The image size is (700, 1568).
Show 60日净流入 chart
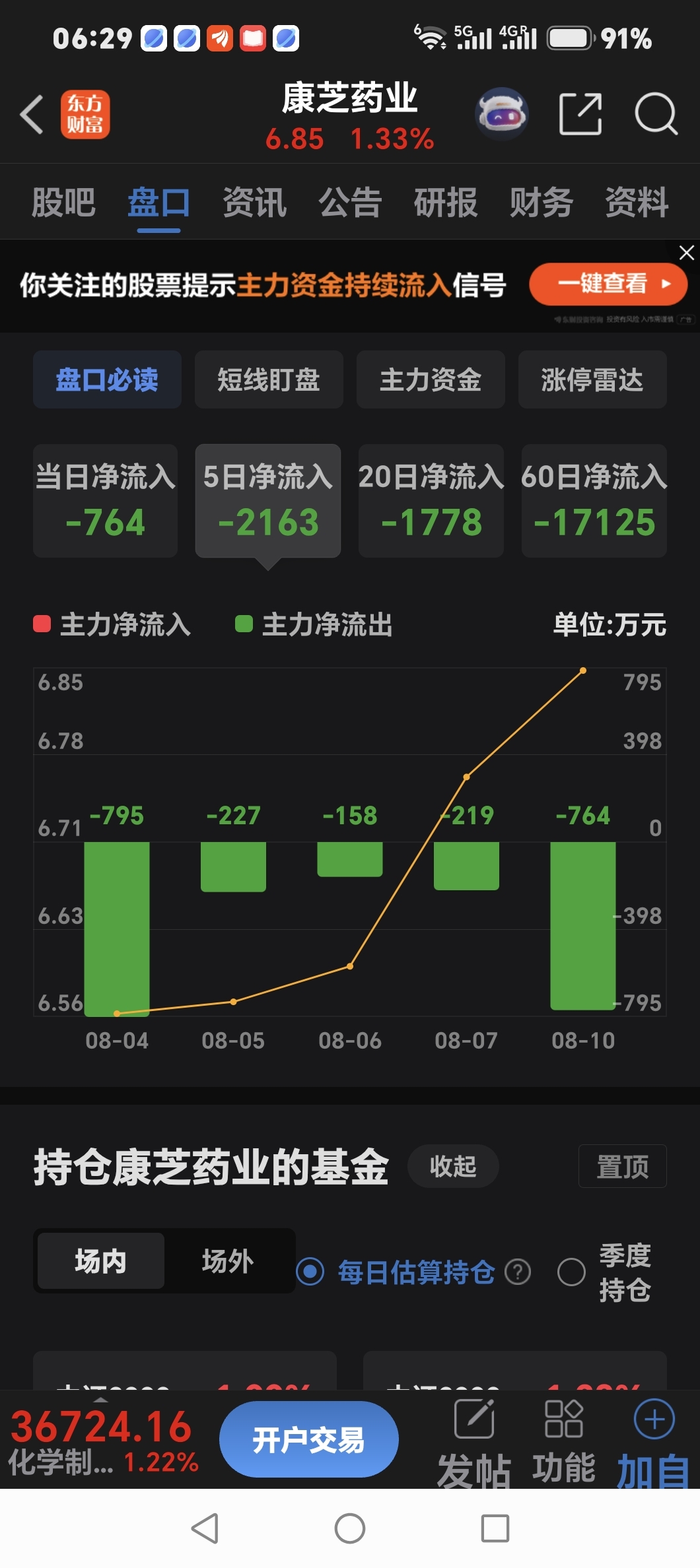click(594, 501)
